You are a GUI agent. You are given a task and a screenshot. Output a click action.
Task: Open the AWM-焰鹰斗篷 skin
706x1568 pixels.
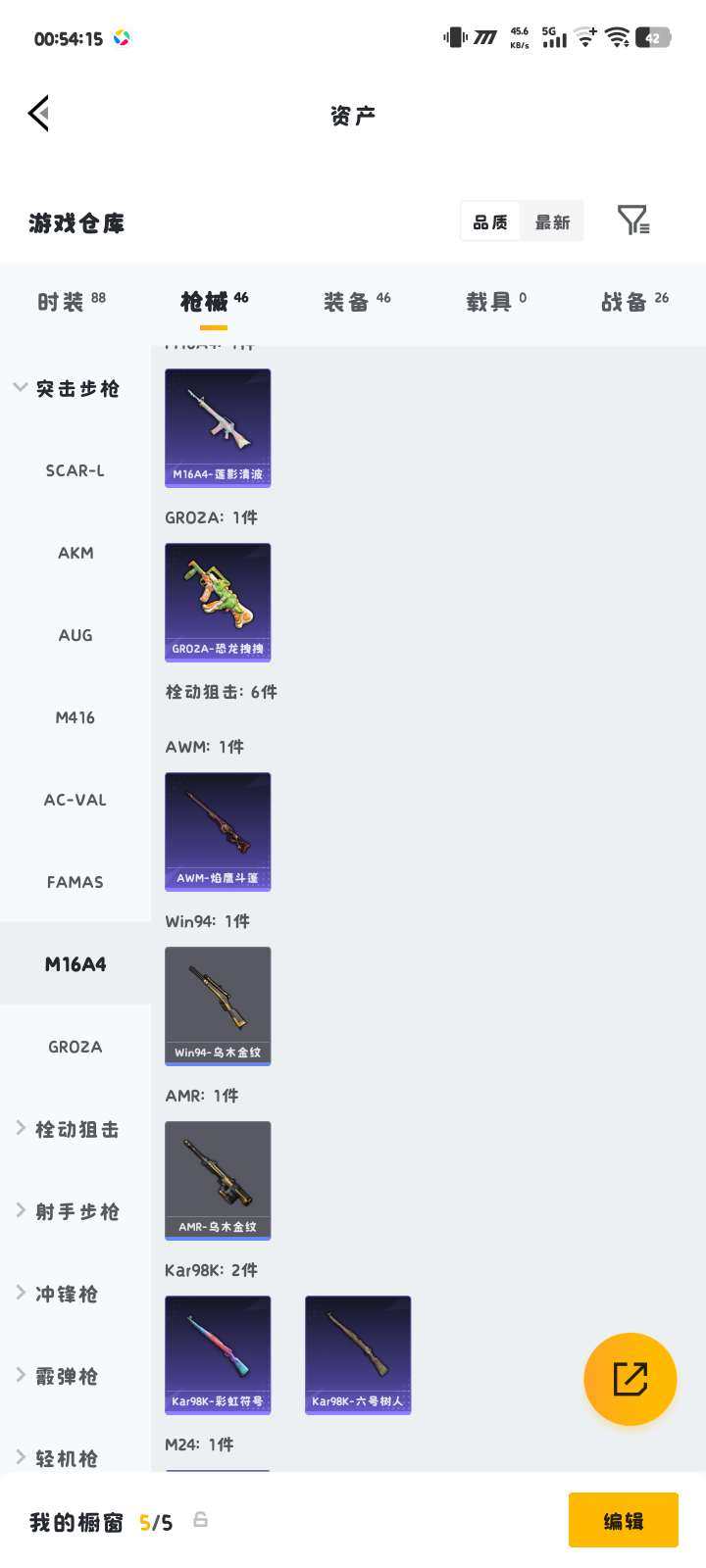(x=218, y=831)
